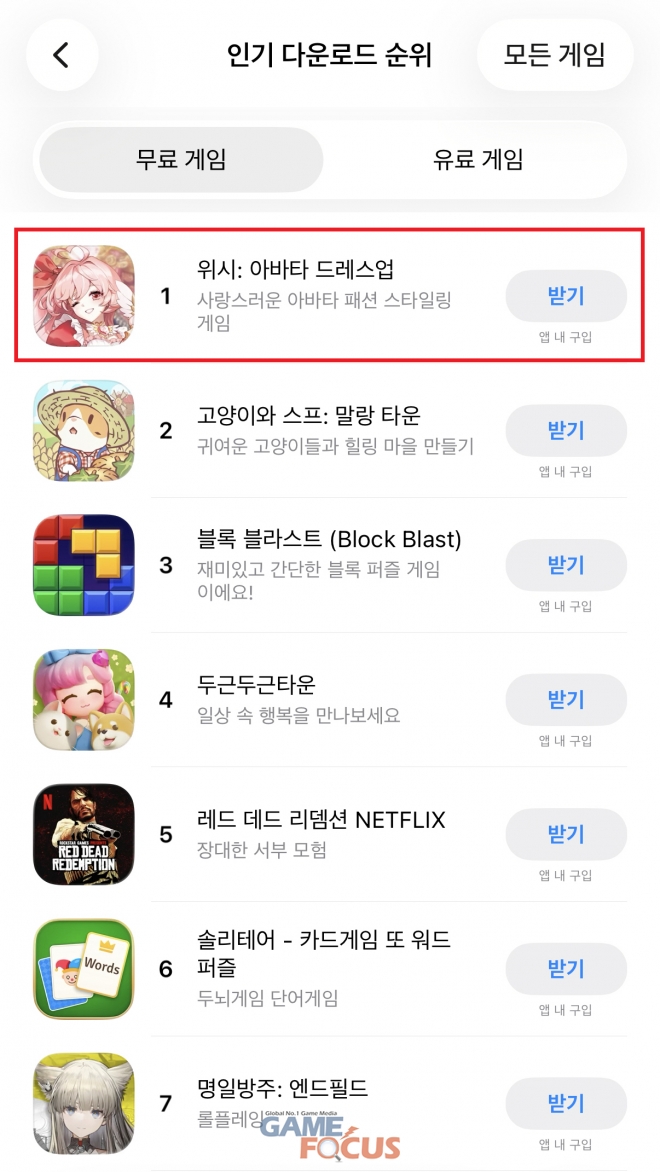Go back using the top-left arrow
This screenshot has width=660, height=1172.
point(62,55)
